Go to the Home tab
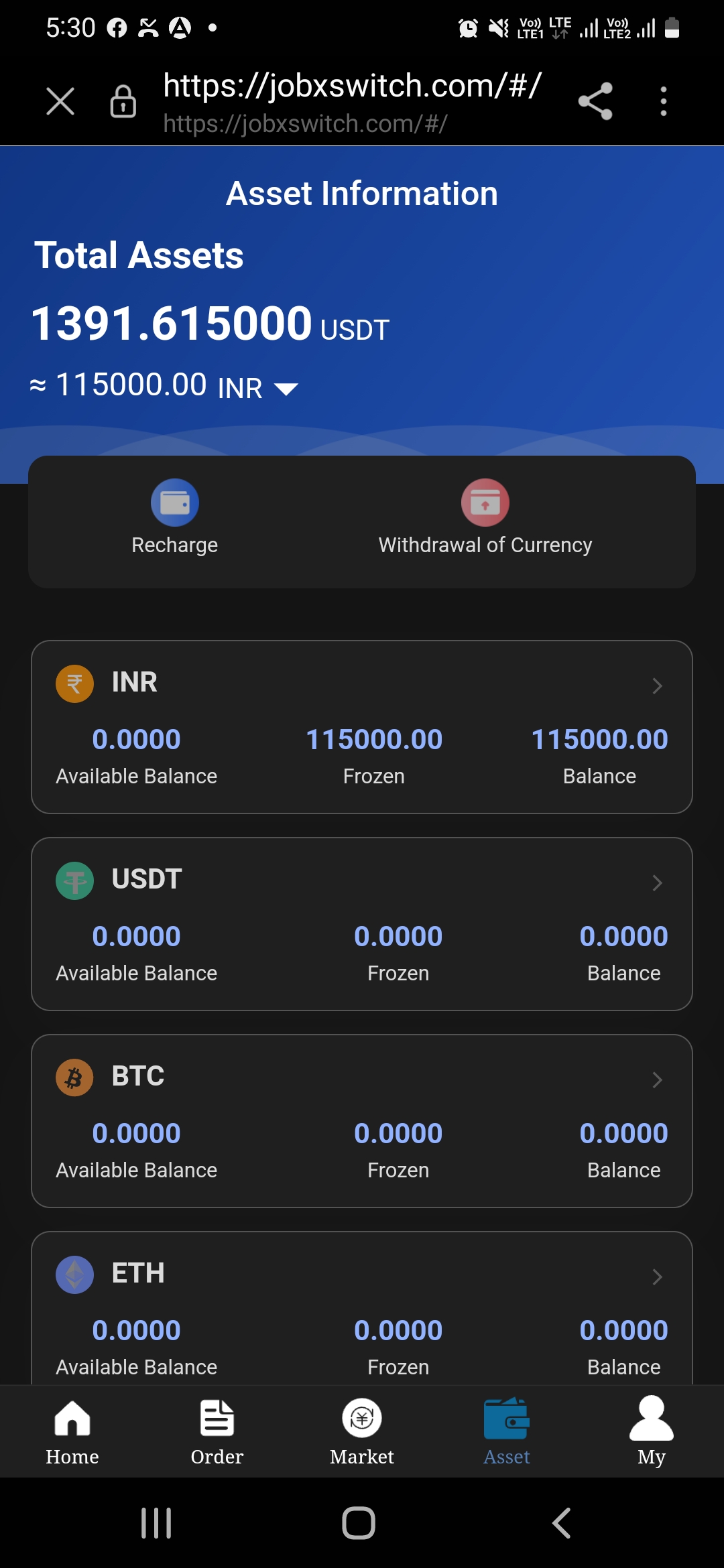 click(x=72, y=1431)
